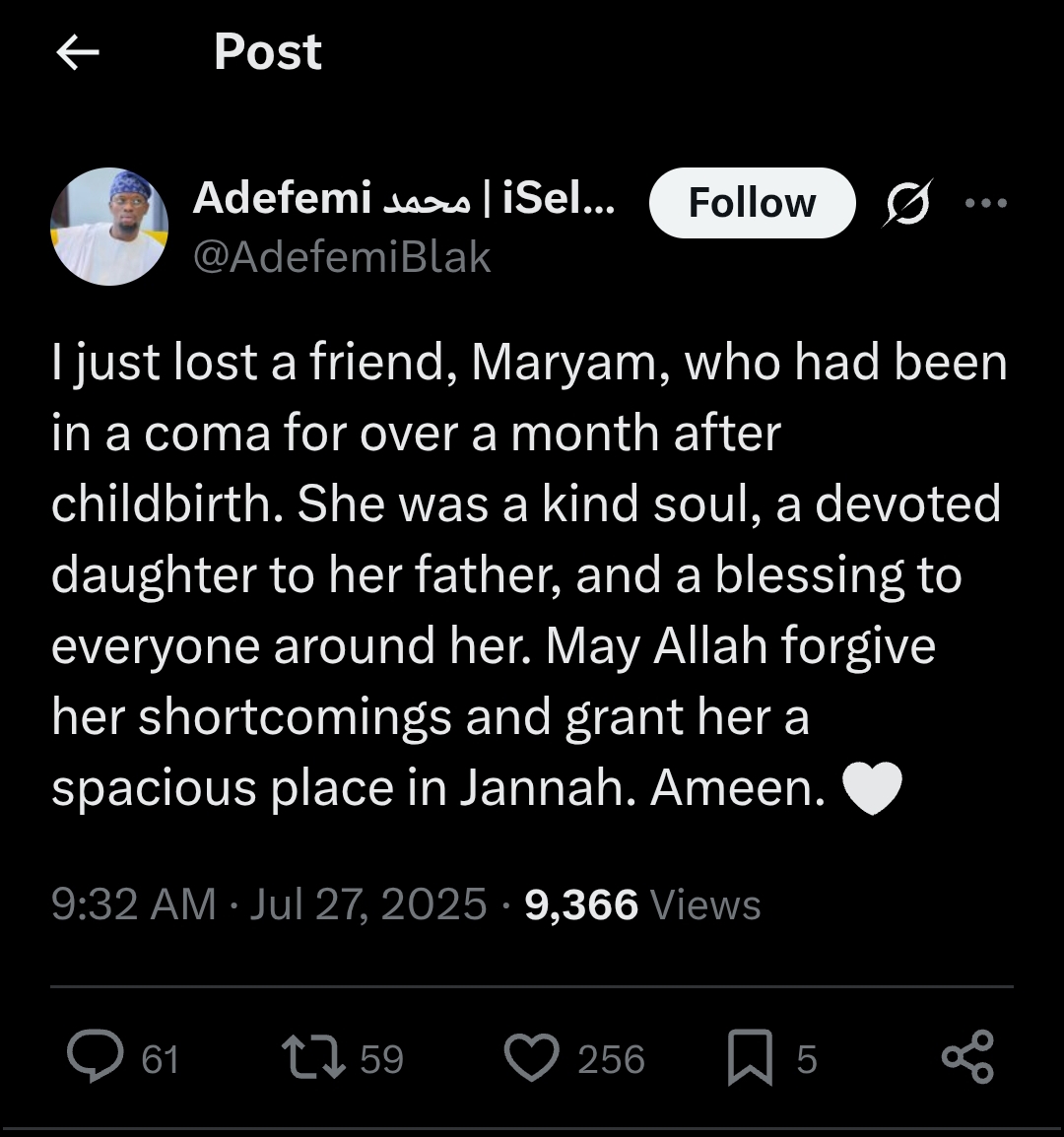Open the @AdefemiBlak profile handle
This screenshot has width=1064, height=1137.
(342, 257)
